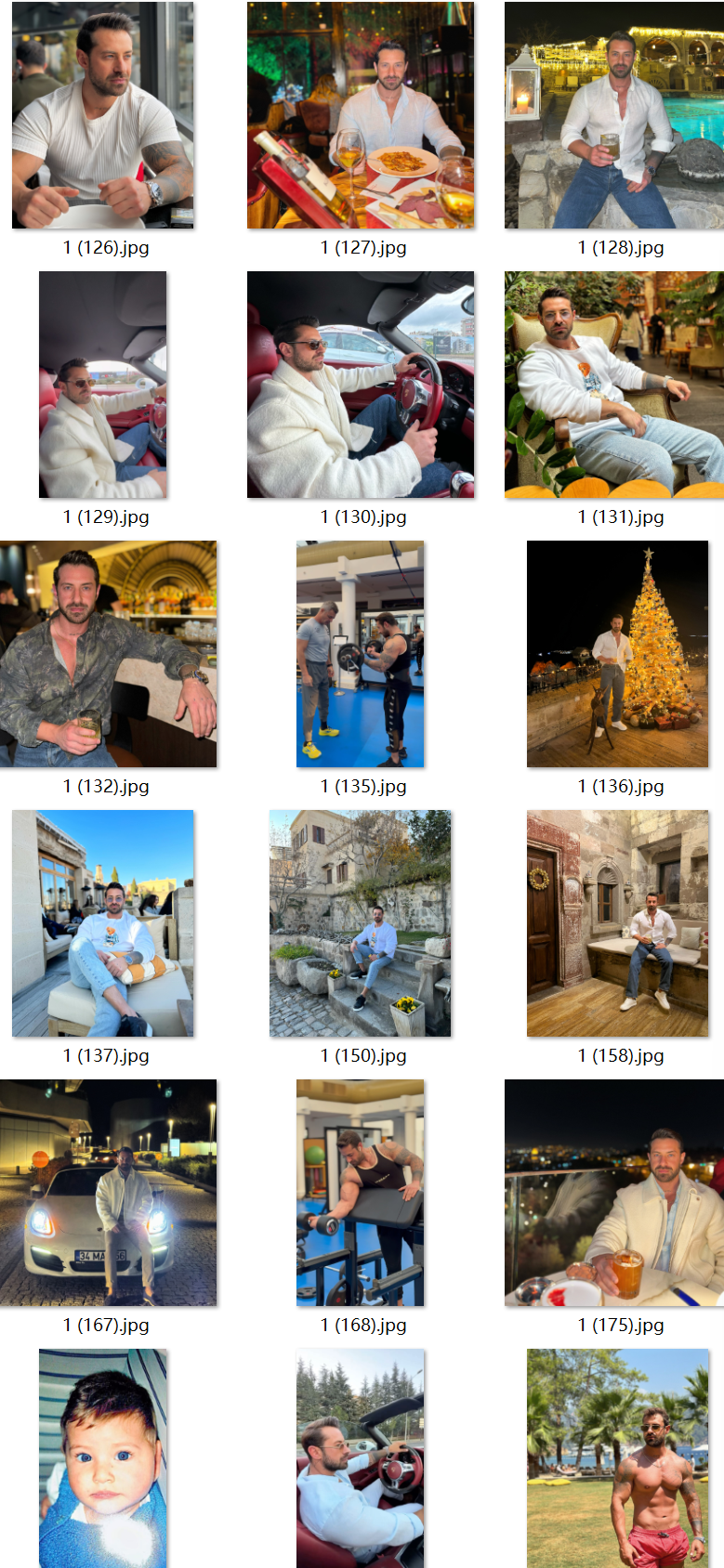
Task: Tap the thumbnail named 1 (129).jpg
Action: [x=103, y=385]
